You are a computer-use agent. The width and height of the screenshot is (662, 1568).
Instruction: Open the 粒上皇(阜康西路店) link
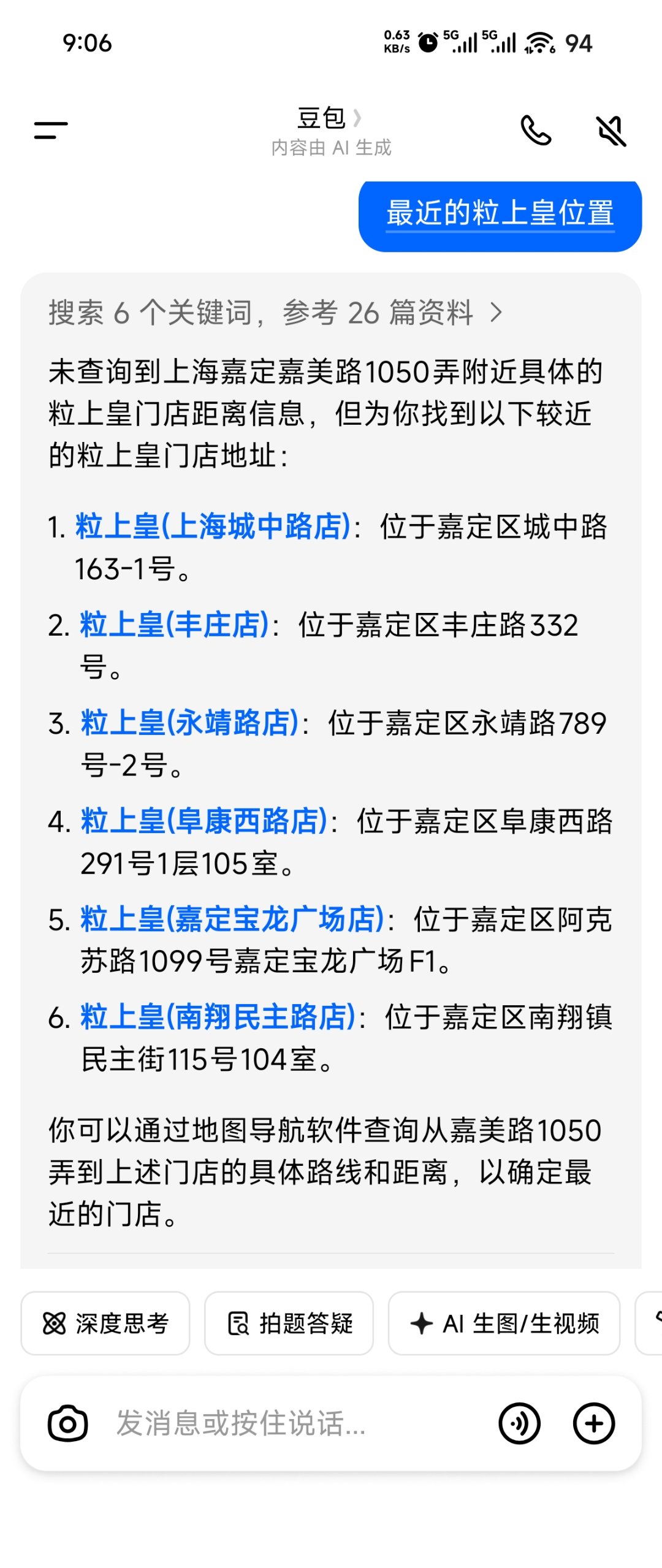204,821
